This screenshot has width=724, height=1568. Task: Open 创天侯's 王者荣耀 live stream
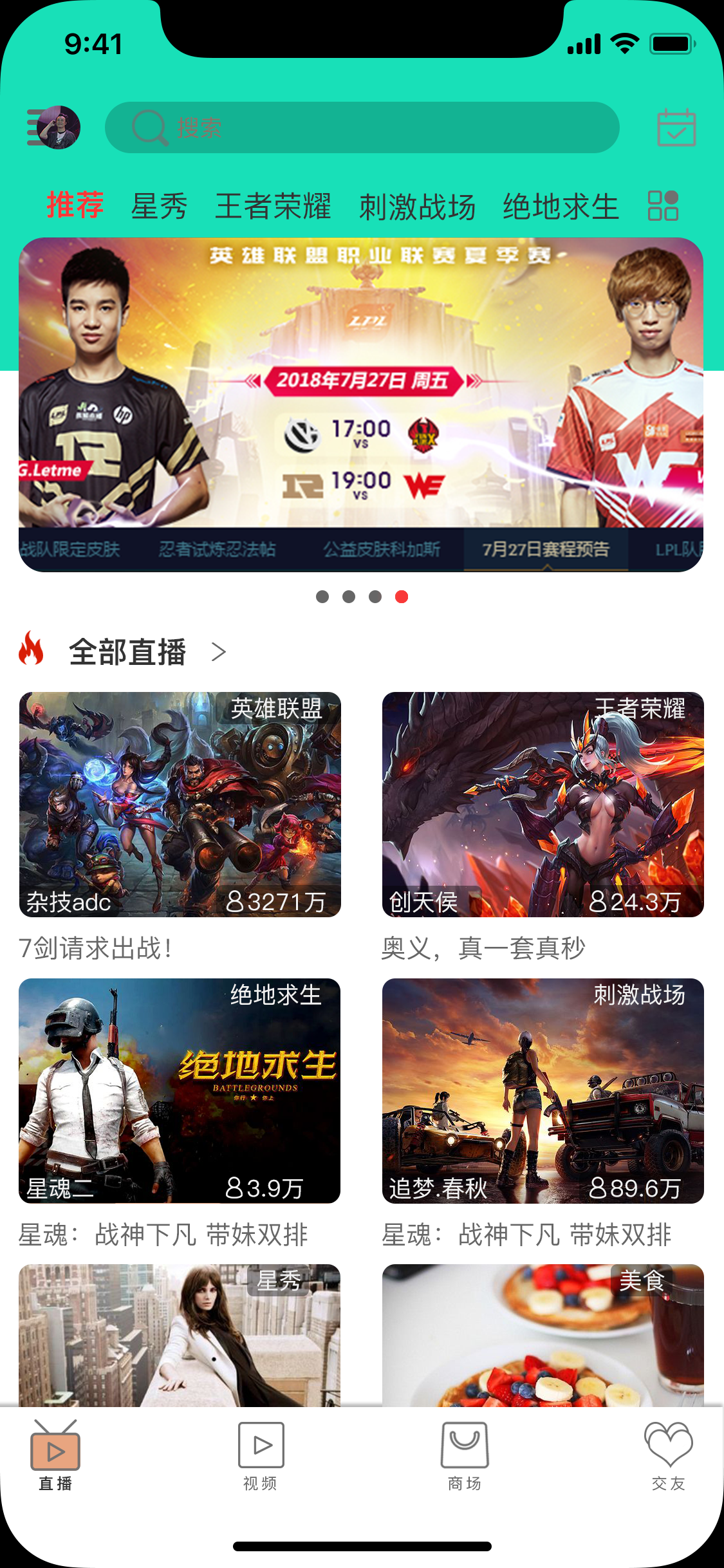(543, 804)
